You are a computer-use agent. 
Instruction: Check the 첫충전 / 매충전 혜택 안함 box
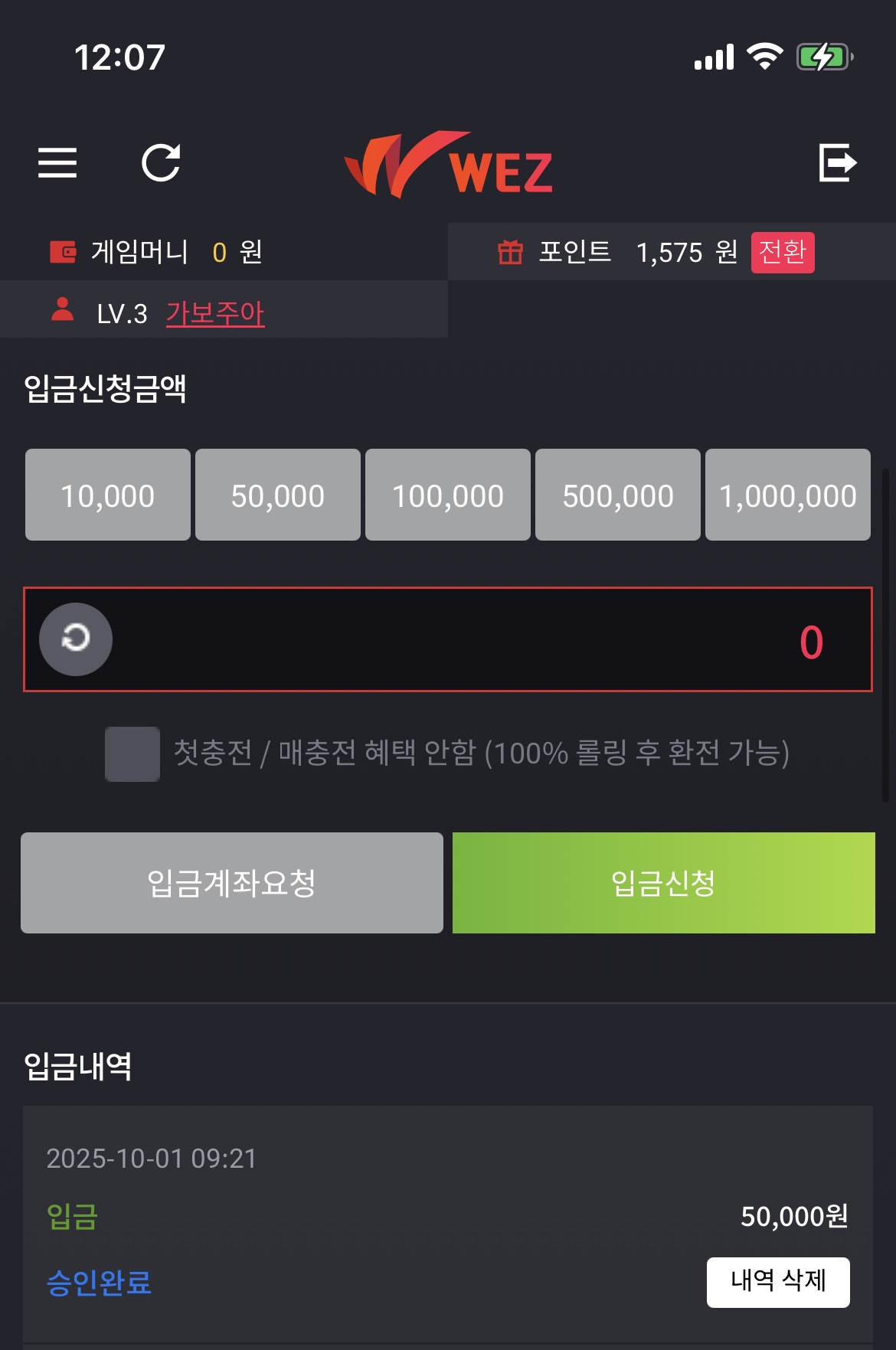coord(132,754)
